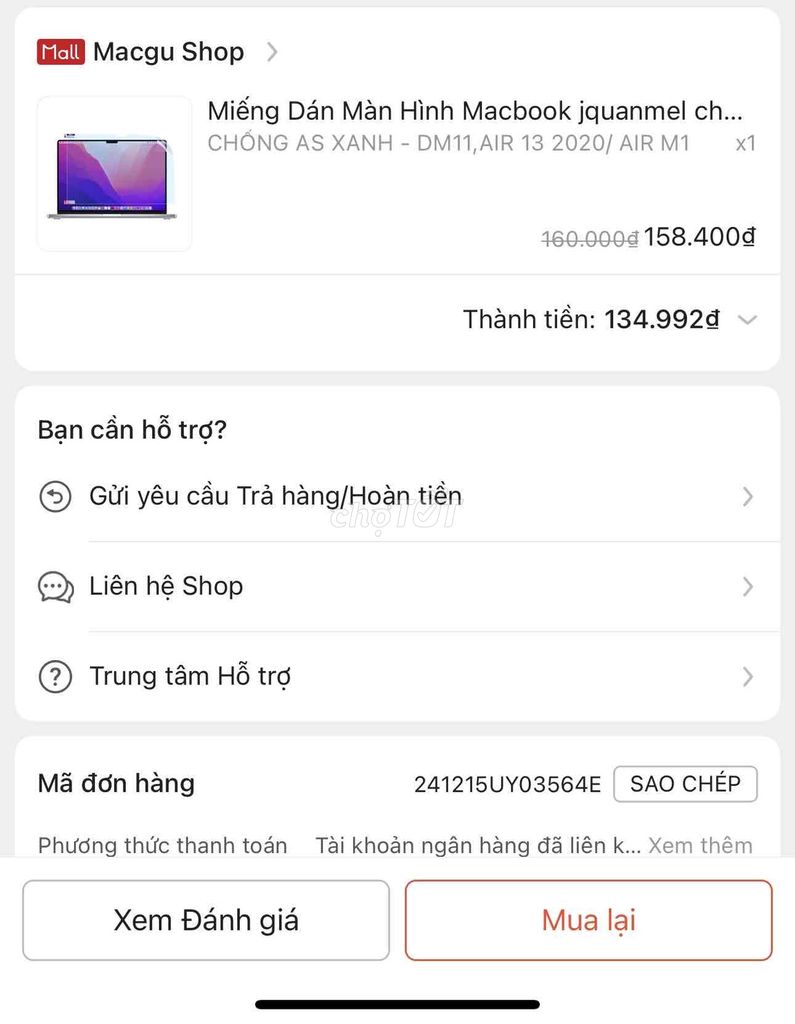Click the question mark help icon
The image size is (795, 1024).
pos(54,676)
